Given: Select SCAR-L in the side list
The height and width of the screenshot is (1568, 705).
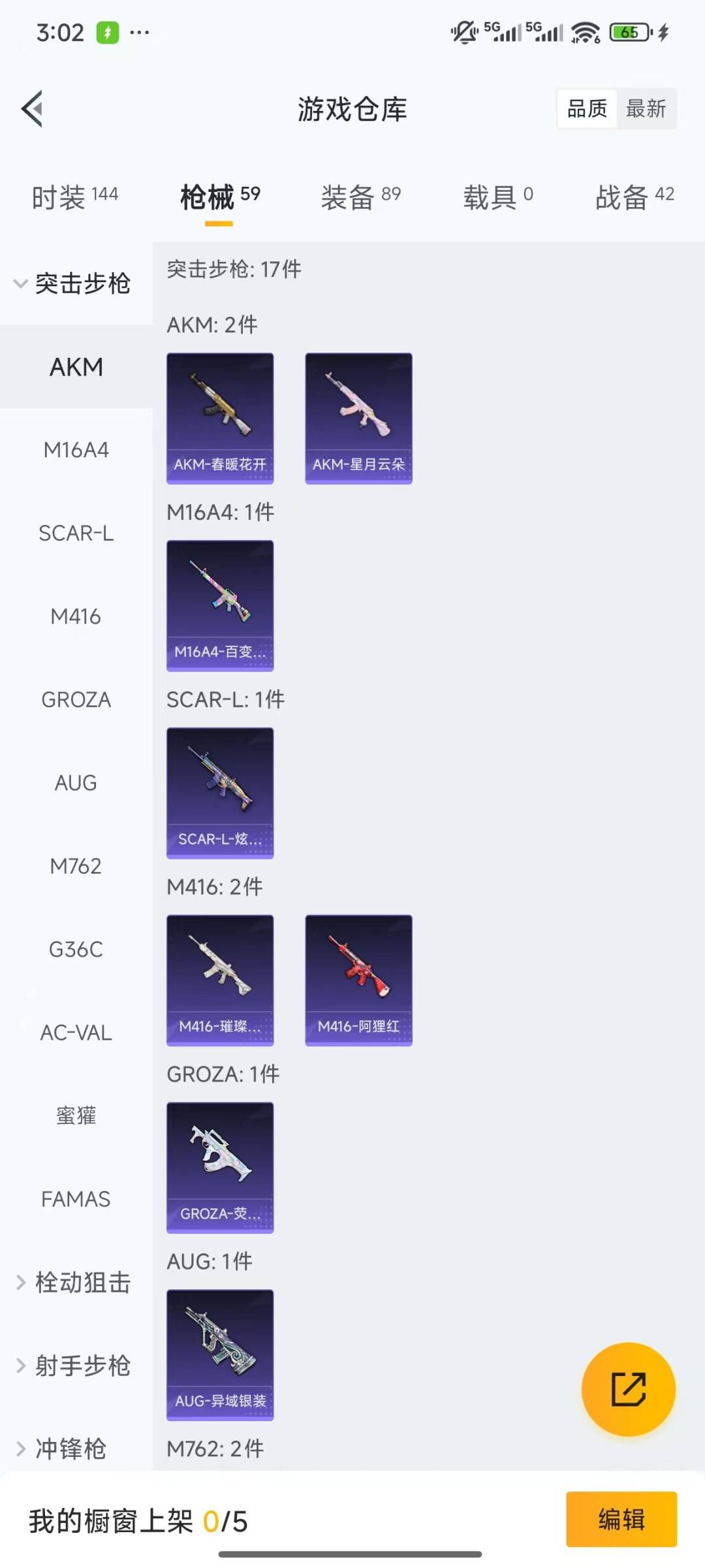Looking at the screenshot, I should [76, 533].
